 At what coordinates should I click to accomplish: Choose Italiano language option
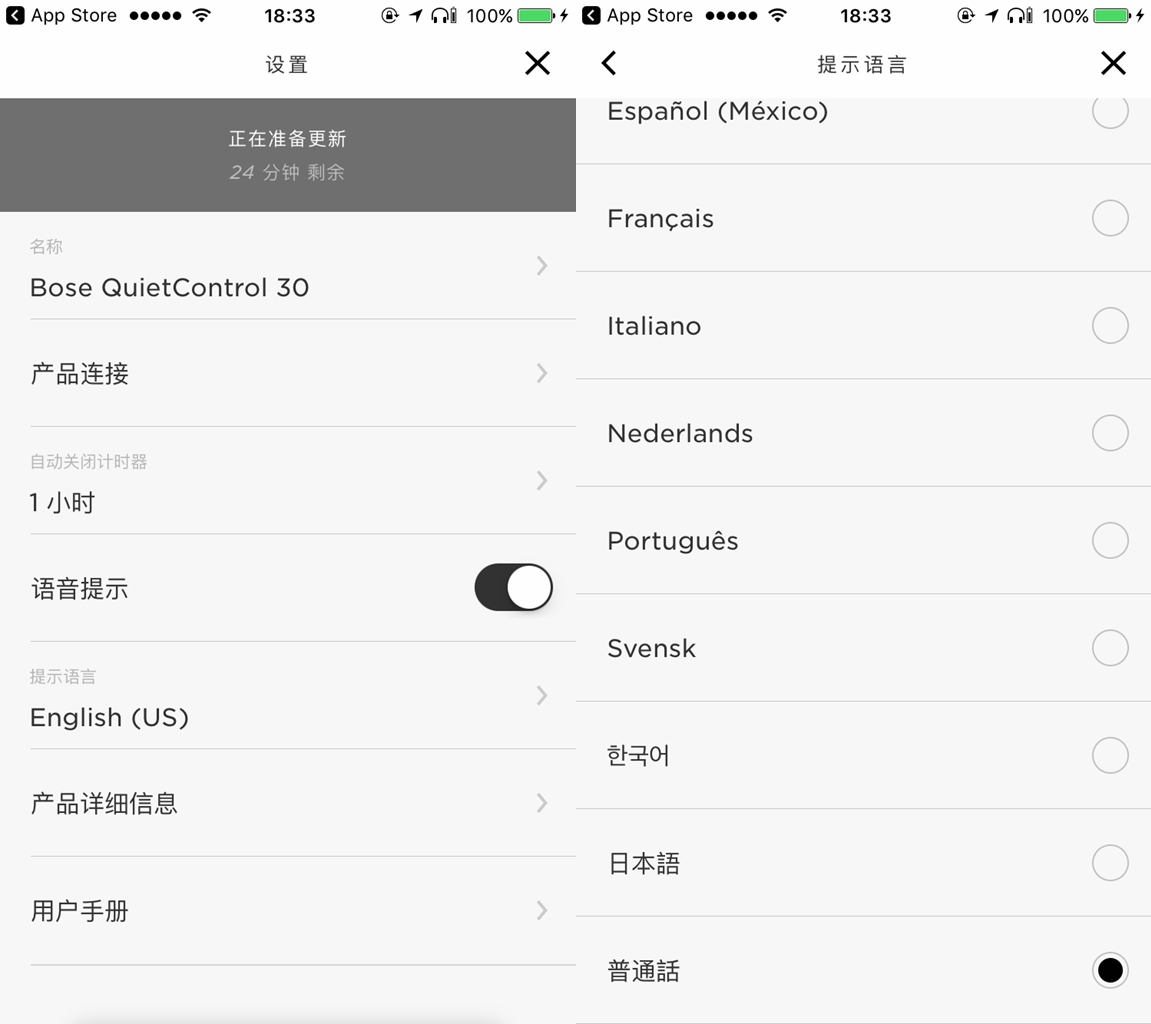1109,326
